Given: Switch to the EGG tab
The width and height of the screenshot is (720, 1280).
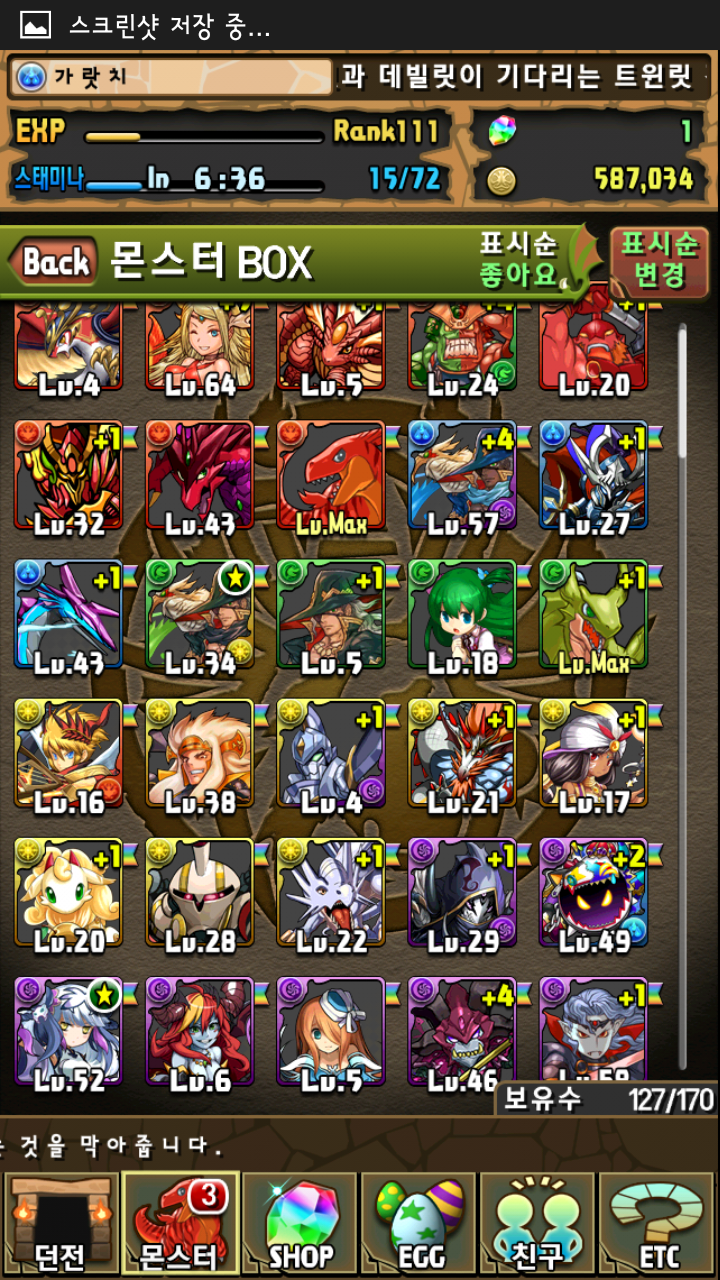Looking at the screenshot, I should (420, 1224).
